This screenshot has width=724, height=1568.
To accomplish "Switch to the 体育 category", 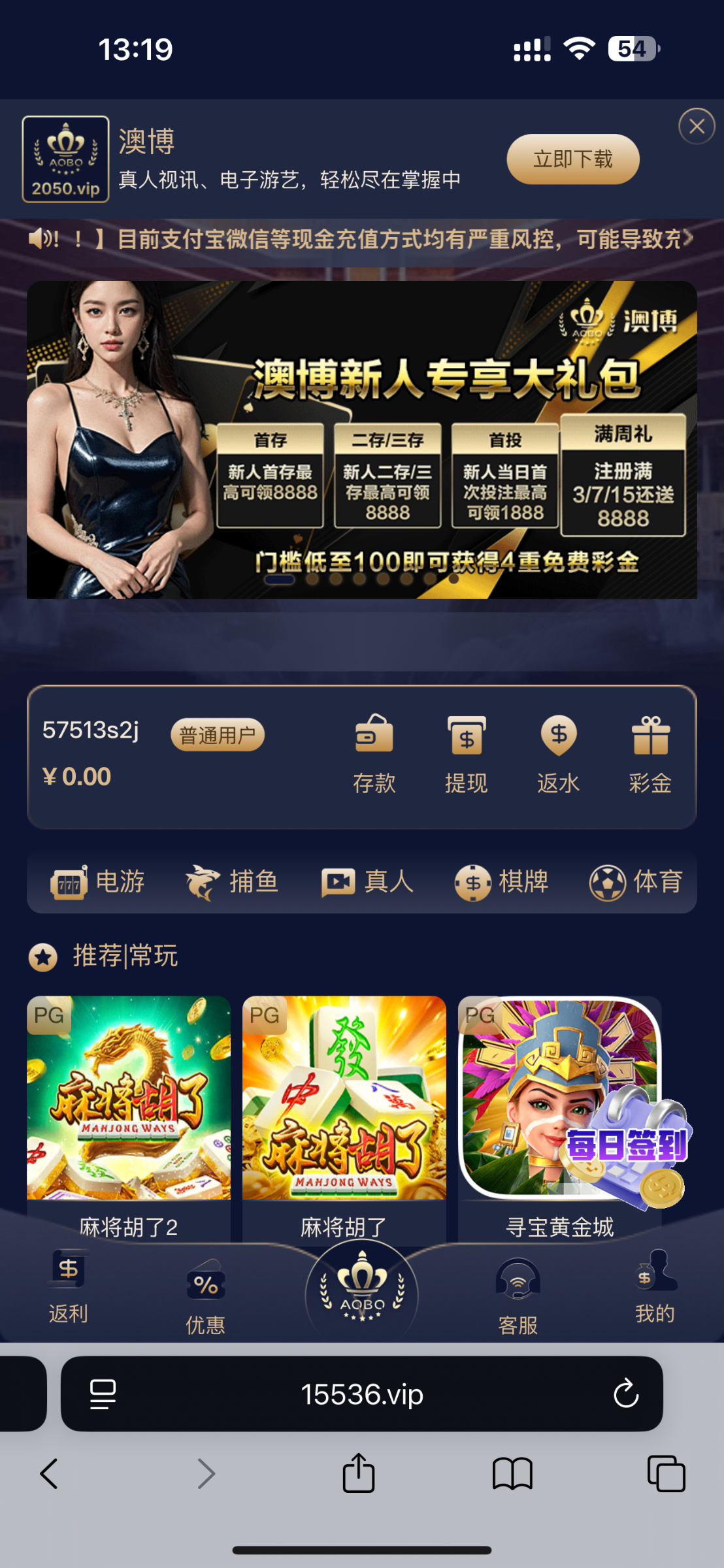I will point(636,882).
